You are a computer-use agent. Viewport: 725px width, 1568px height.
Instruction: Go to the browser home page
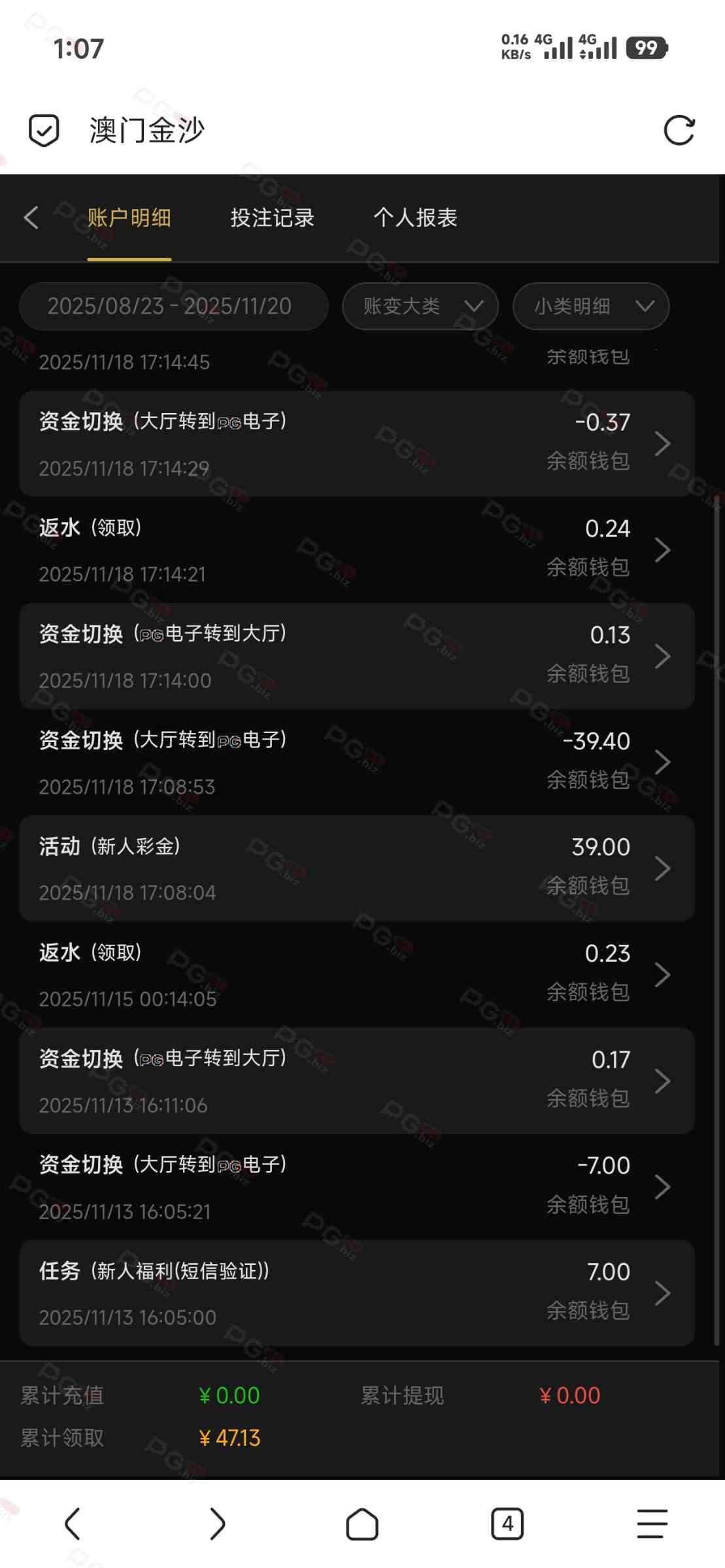click(362, 1524)
